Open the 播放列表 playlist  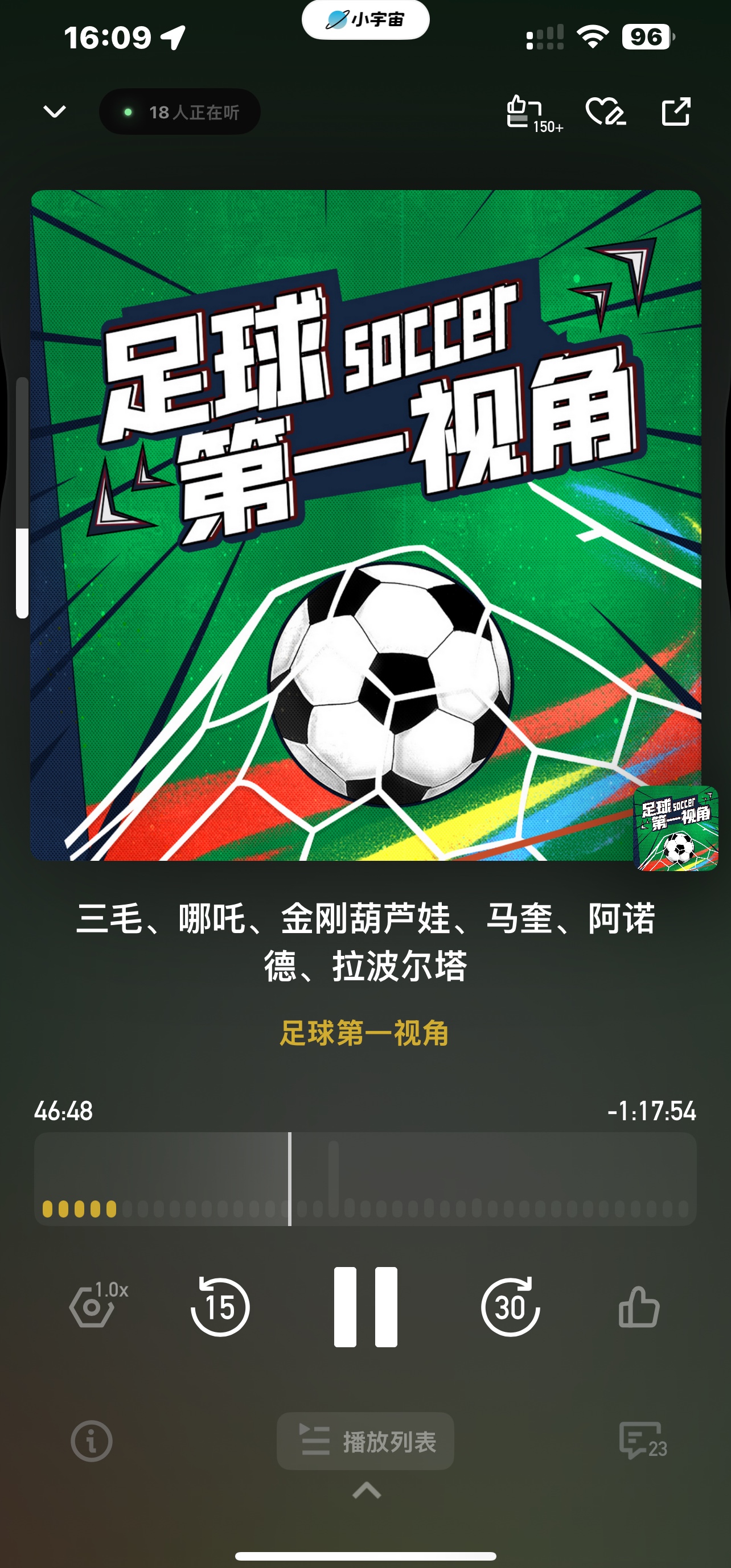coord(365,1441)
